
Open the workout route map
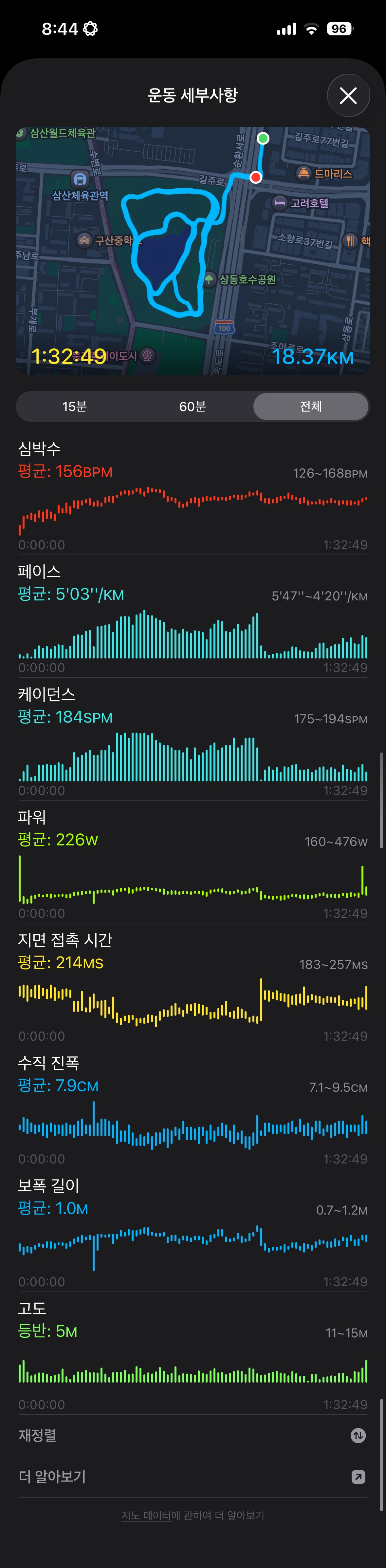click(193, 250)
